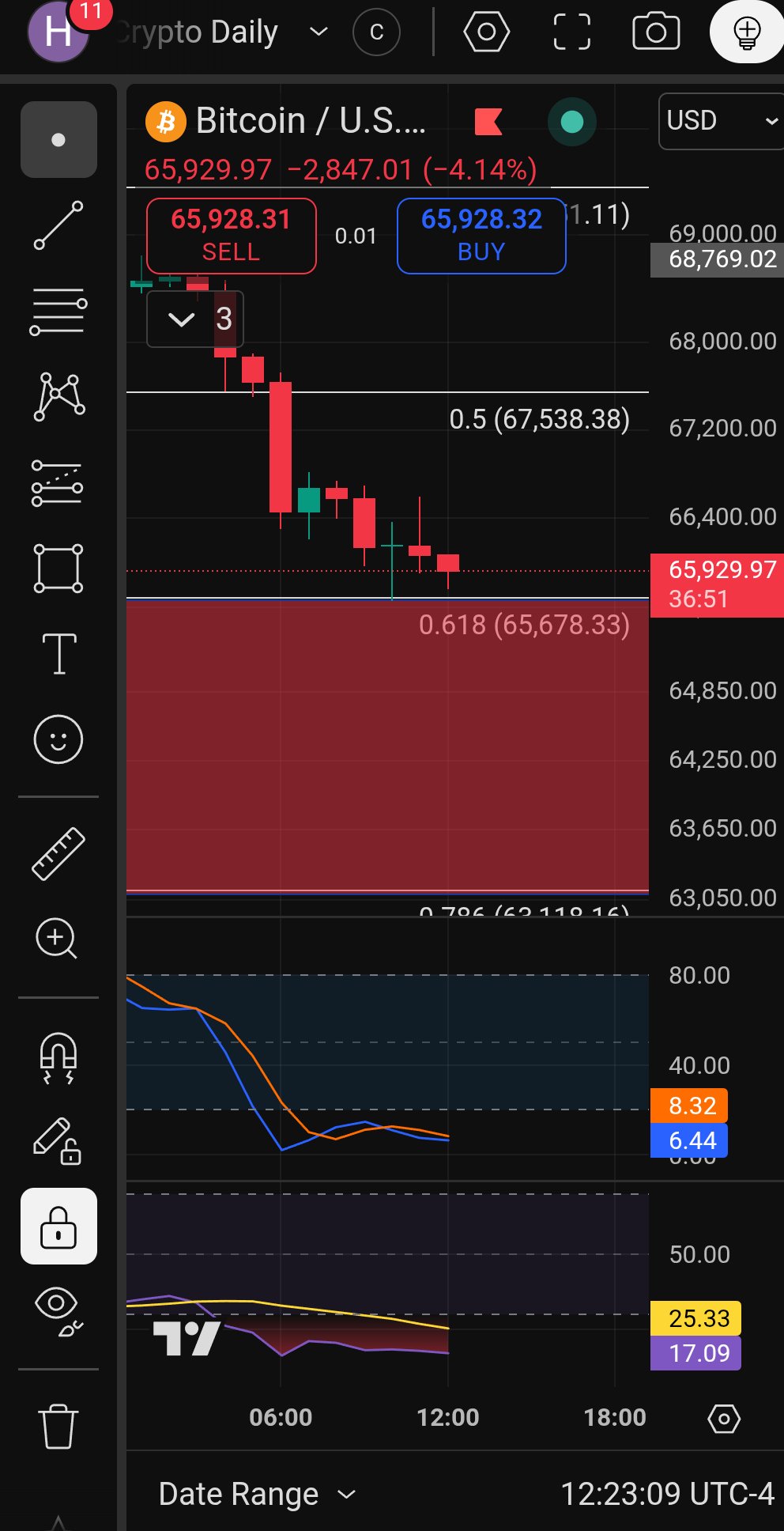784x1531 pixels.
Task: Open chart settings hexagon icon
Action: [486, 32]
